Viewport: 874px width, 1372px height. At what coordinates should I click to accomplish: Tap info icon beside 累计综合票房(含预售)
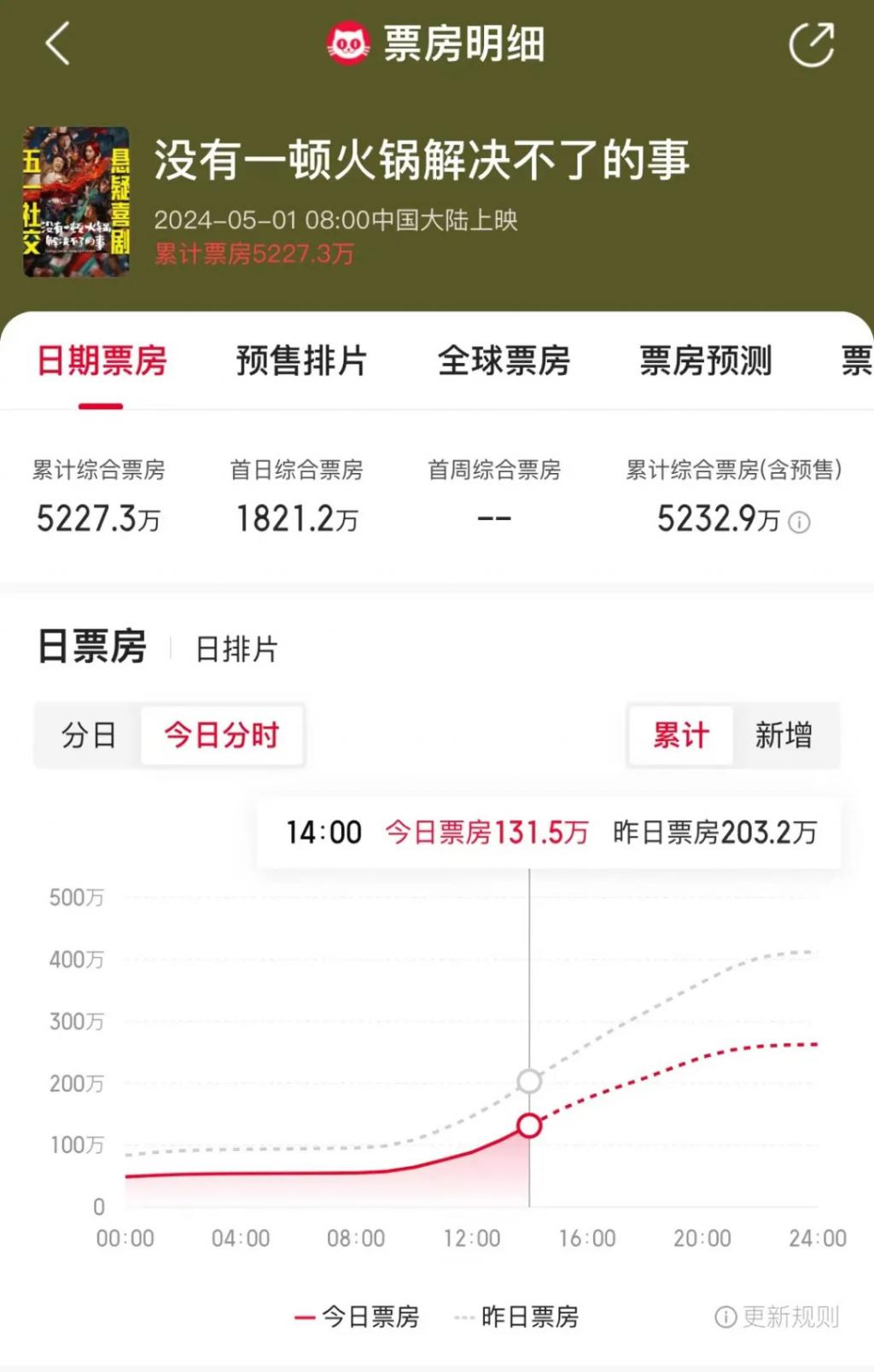coord(799,523)
